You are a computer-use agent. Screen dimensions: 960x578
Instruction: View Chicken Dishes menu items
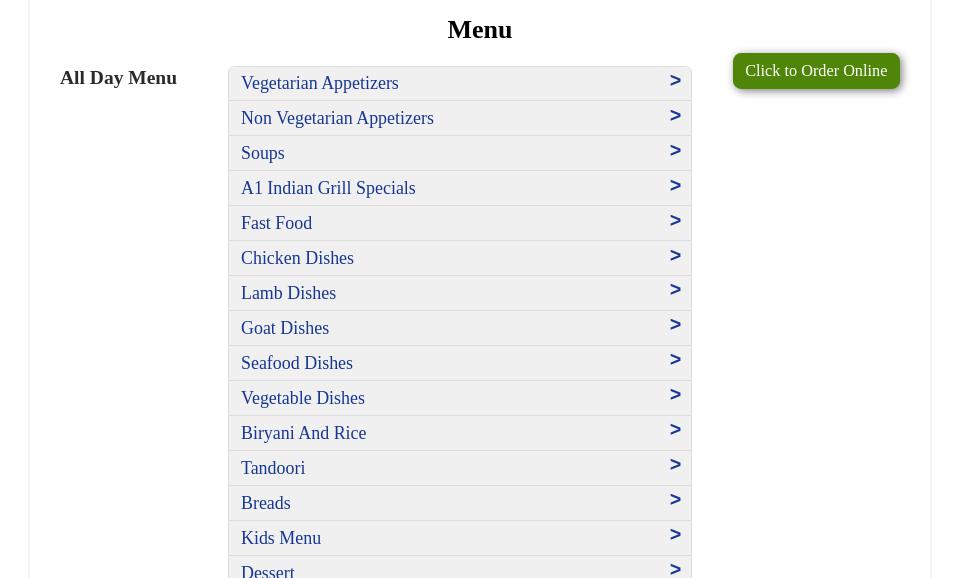tap(459, 258)
